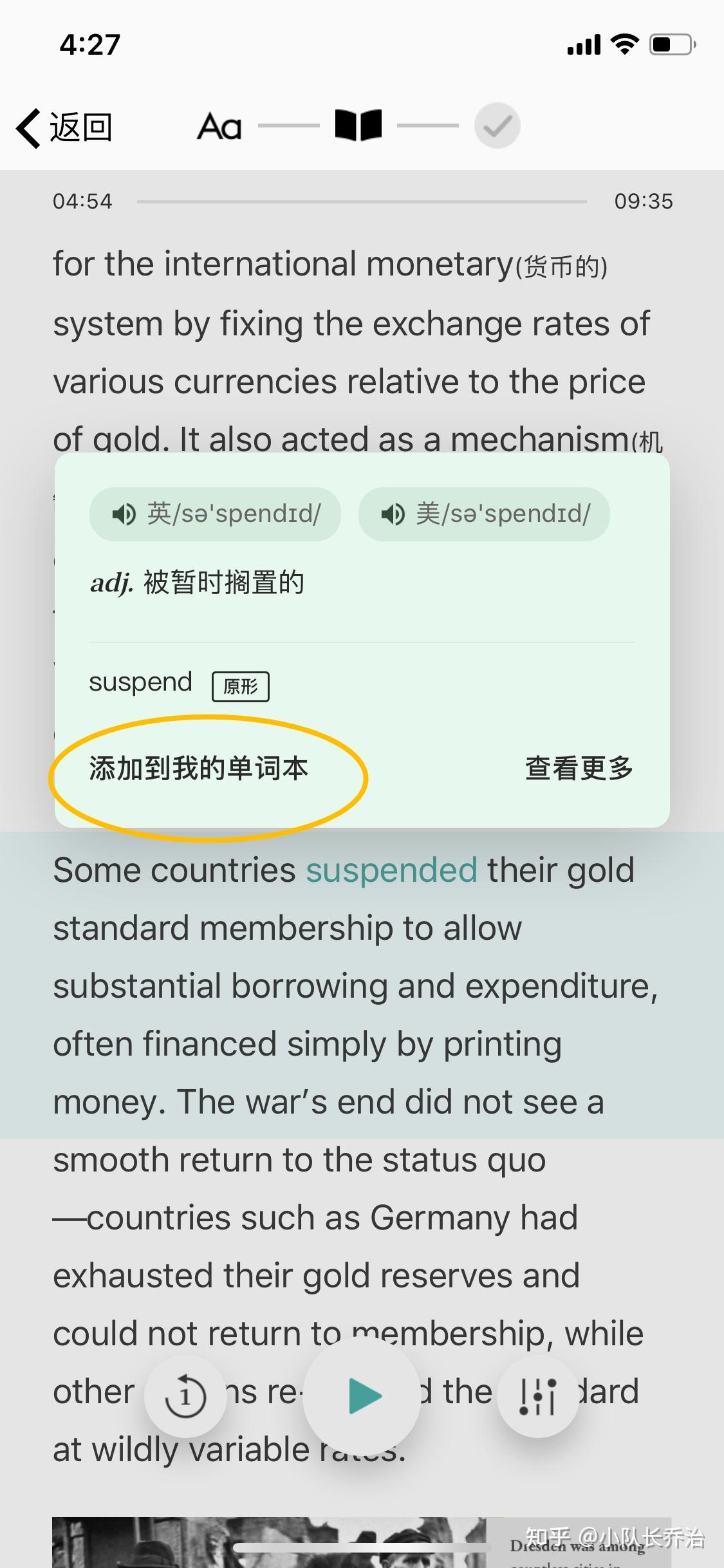Go back via the 返回 button
The height and width of the screenshot is (1568, 724).
pyautogui.click(x=64, y=127)
